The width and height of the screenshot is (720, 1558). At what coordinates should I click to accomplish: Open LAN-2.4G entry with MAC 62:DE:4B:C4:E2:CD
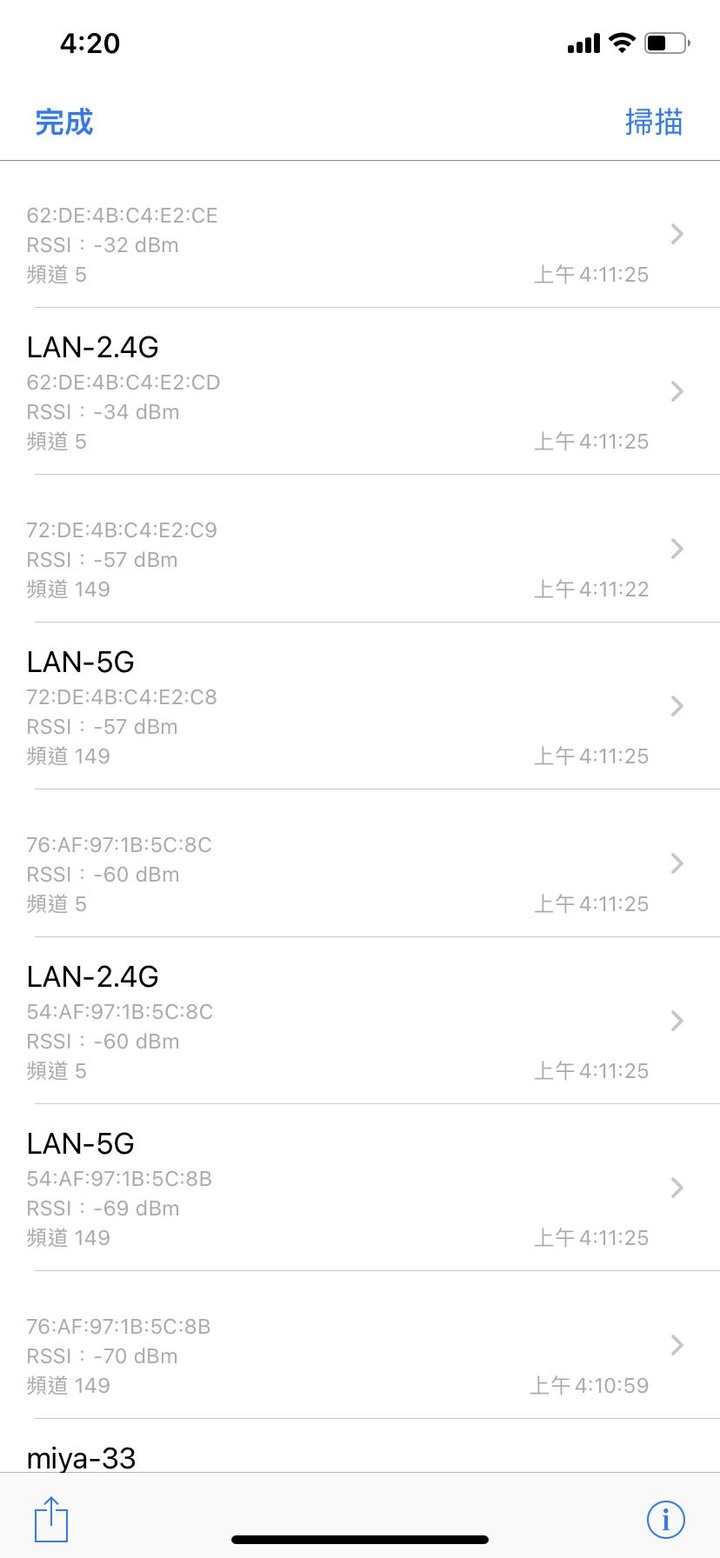click(x=360, y=391)
